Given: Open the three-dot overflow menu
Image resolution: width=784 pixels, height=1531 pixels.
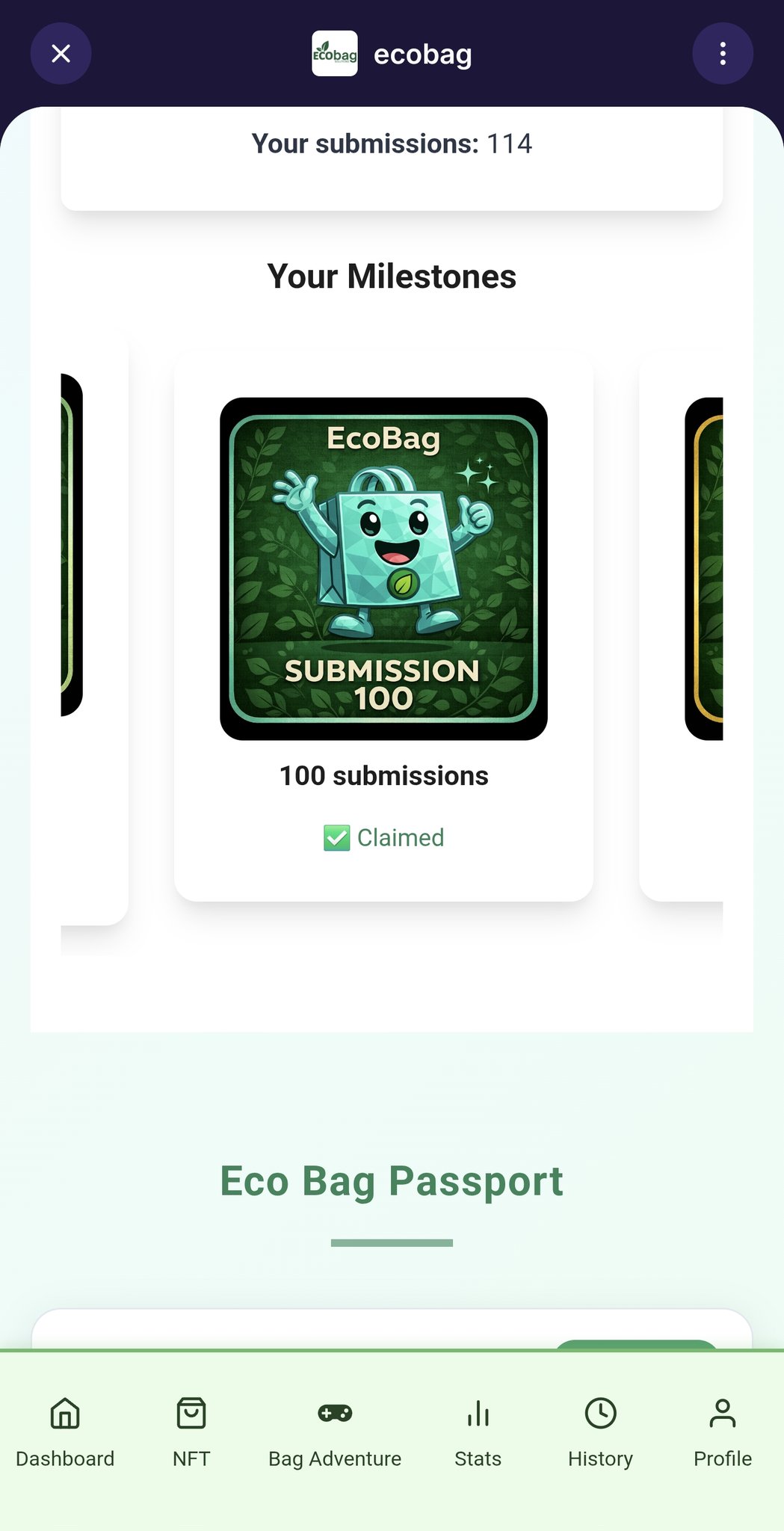Looking at the screenshot, I should point(722,54).
